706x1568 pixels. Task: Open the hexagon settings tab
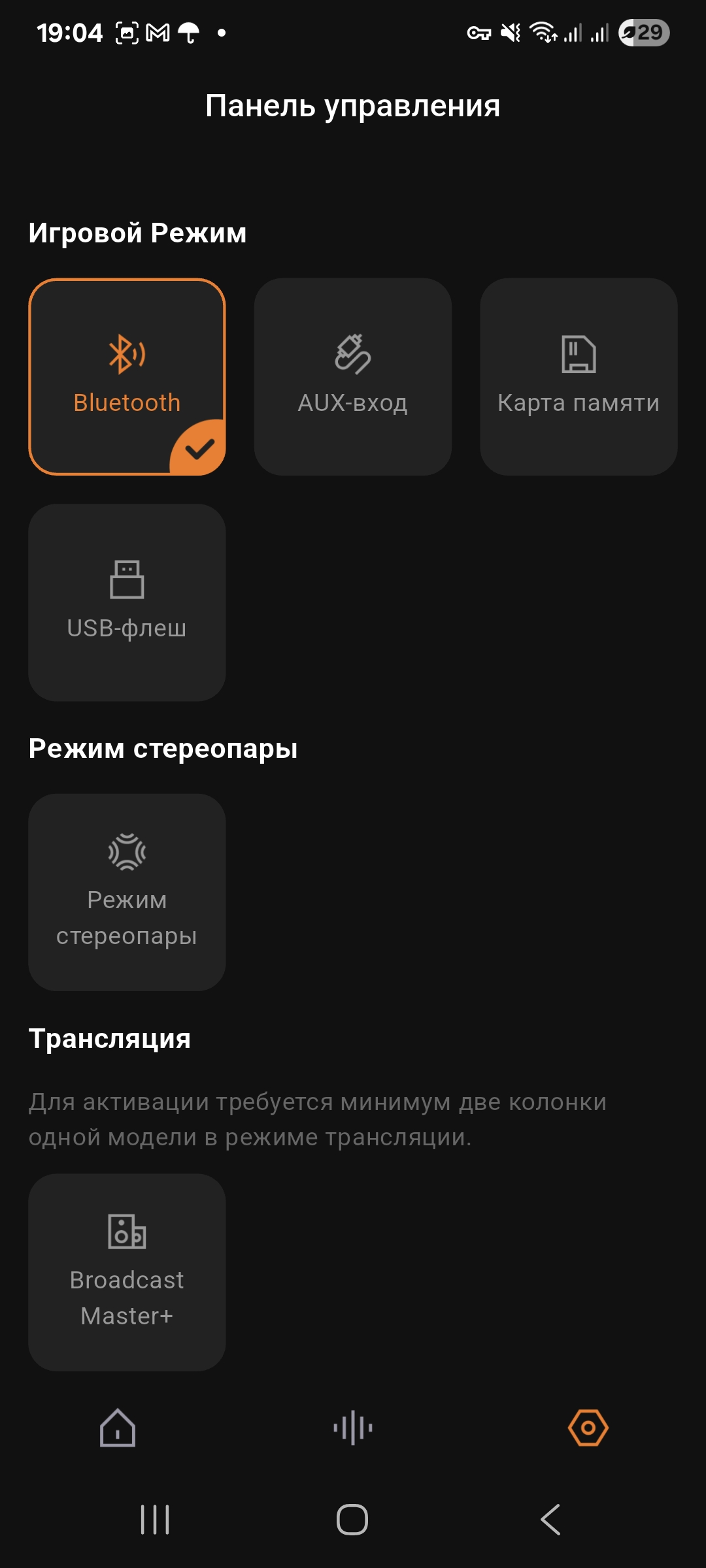point(588,1428)
